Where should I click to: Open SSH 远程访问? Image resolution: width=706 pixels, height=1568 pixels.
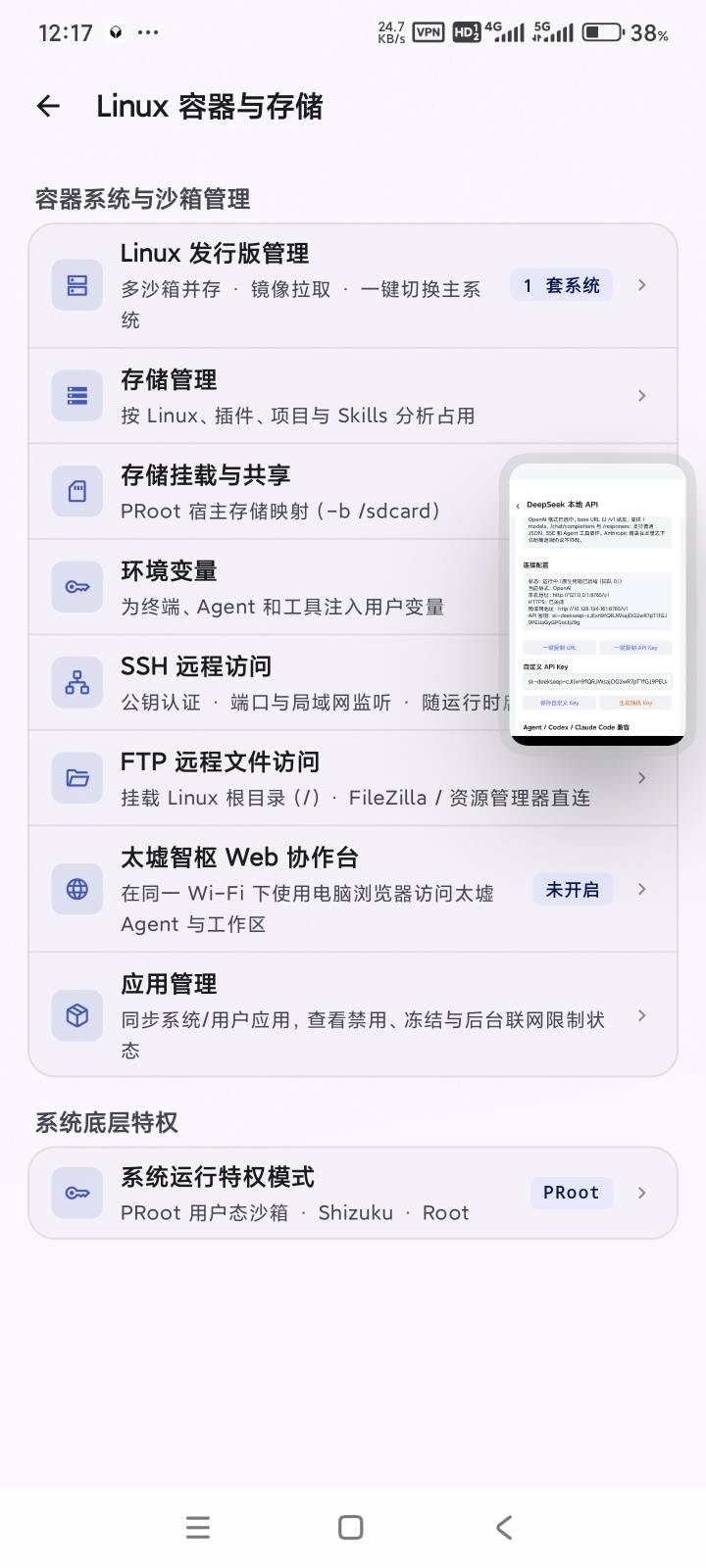265,683
